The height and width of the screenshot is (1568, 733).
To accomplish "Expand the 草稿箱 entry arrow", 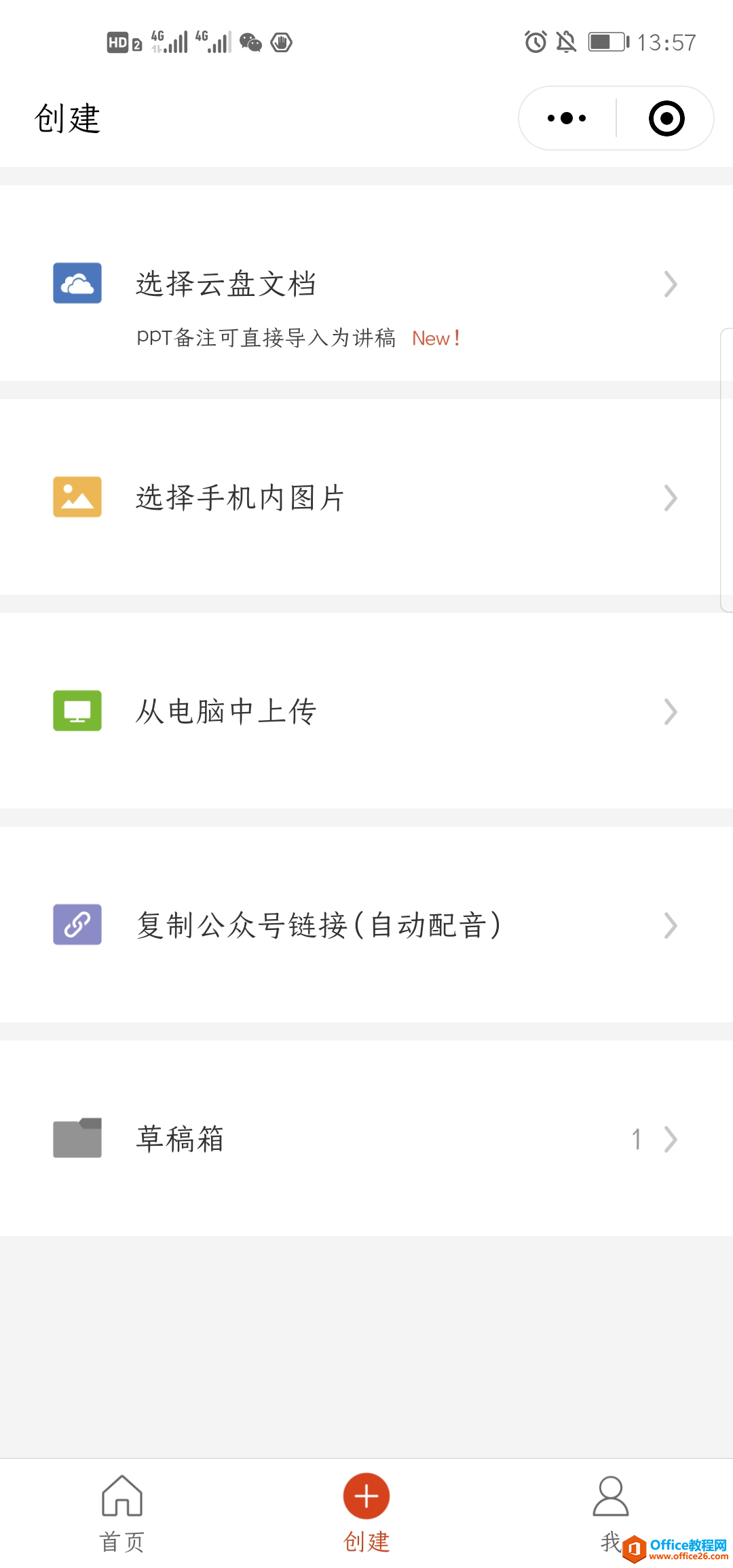I will (669, 1138).
